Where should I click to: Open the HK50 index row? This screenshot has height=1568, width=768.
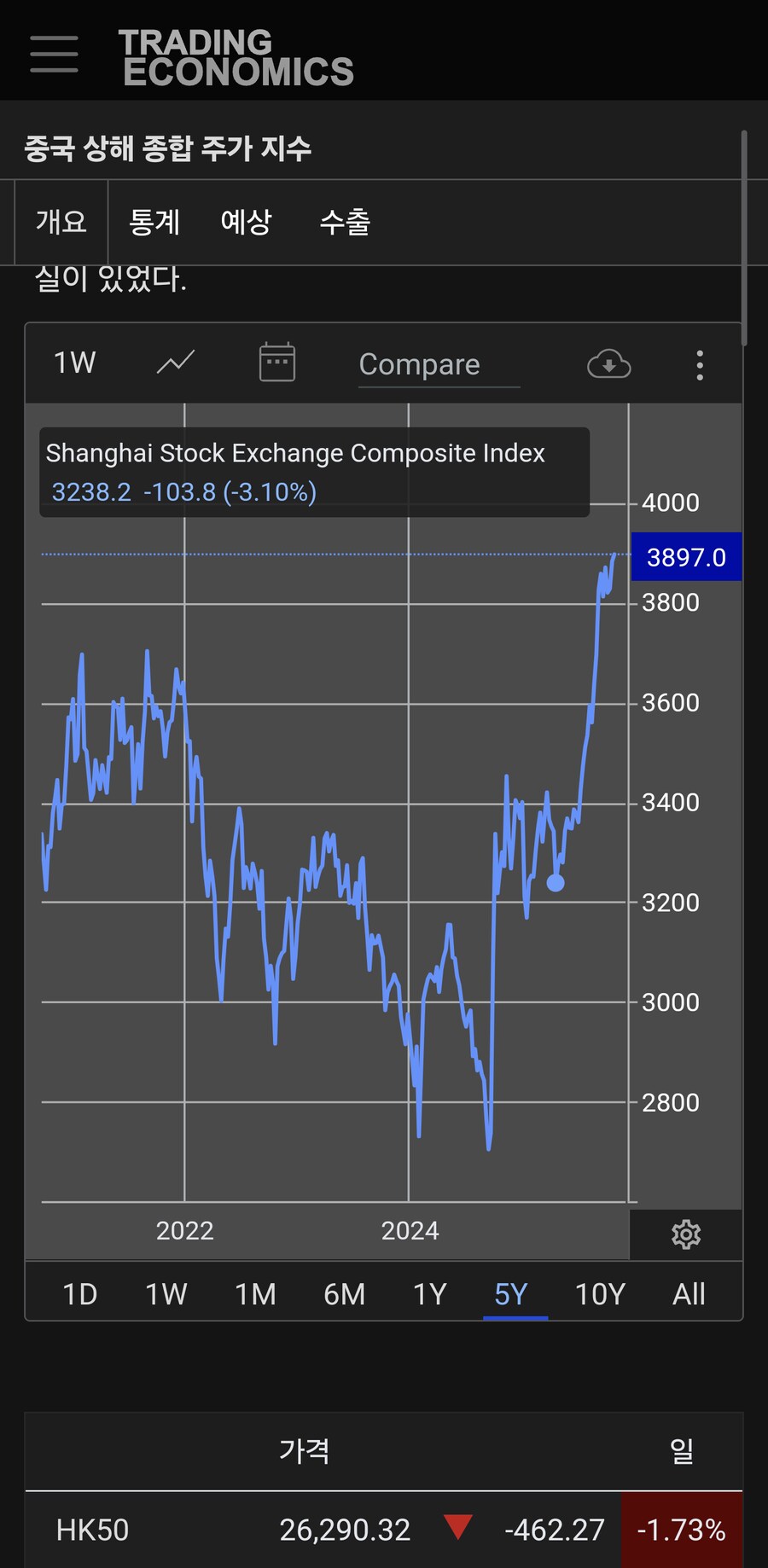pos(92,1530)
